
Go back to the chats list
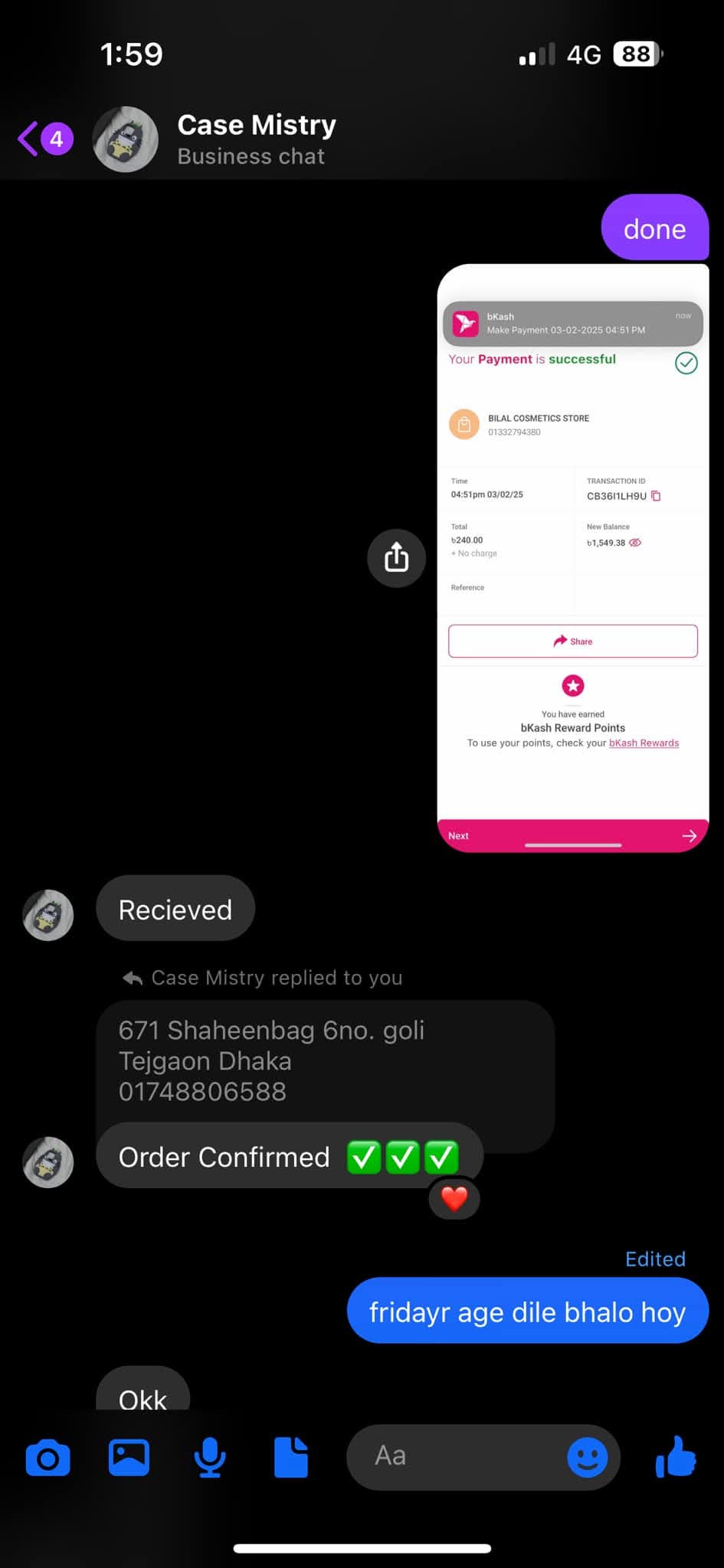[44, 139]
